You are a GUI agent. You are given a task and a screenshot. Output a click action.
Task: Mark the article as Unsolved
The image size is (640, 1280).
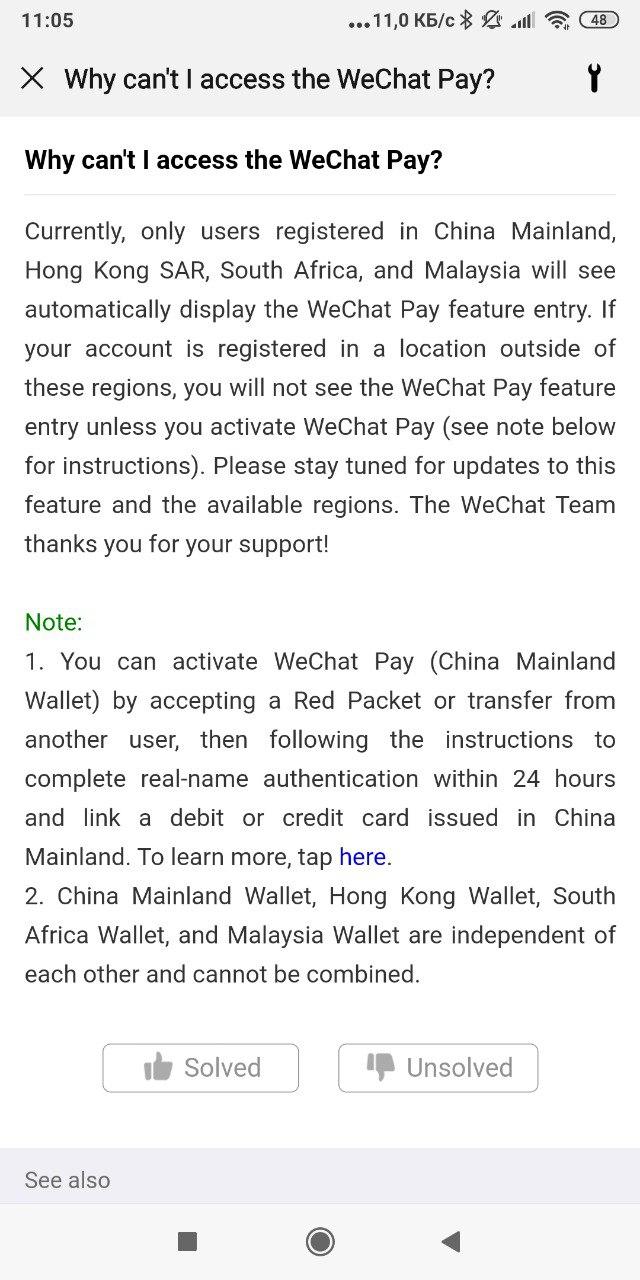(x=438, y=1068)
